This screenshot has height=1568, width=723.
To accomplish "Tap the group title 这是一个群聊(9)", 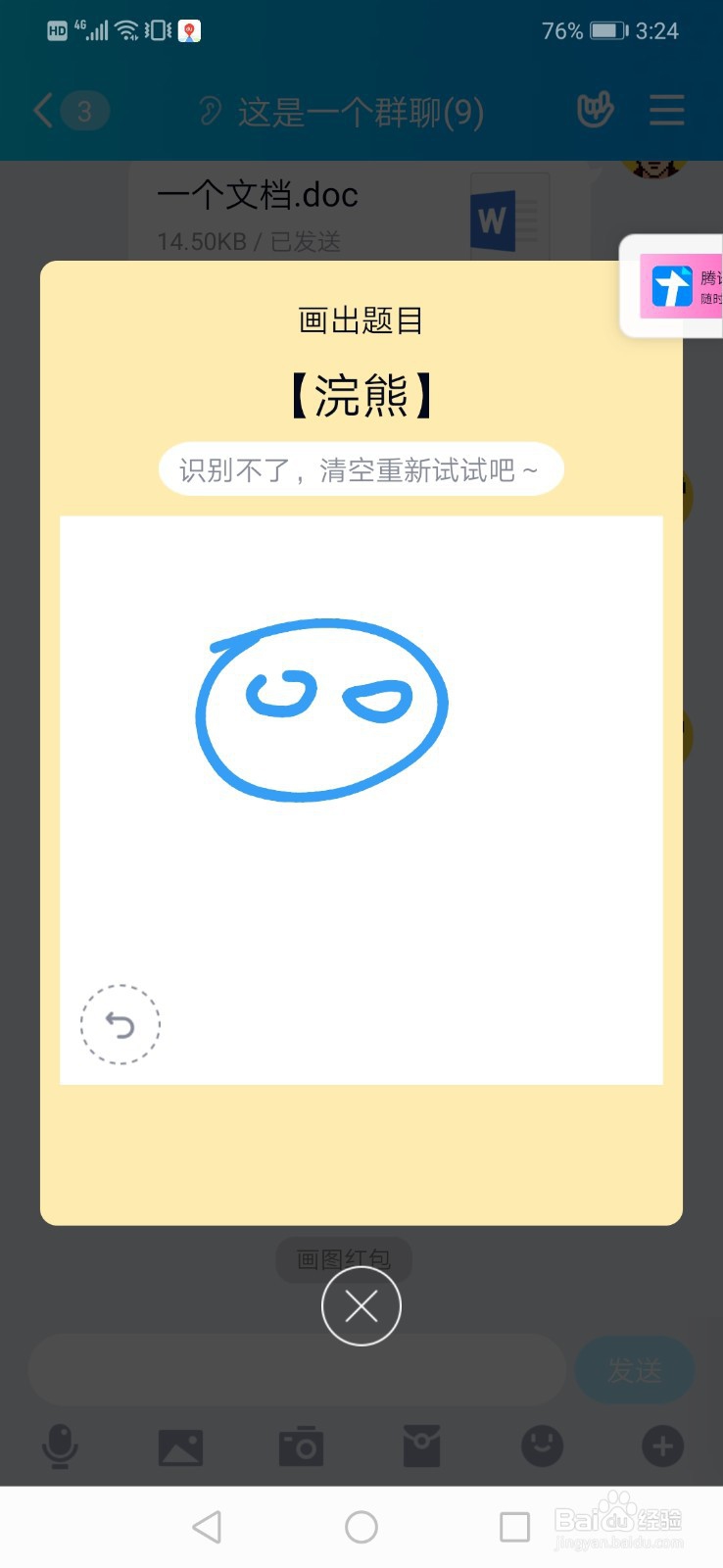I will tap(360, 111).
